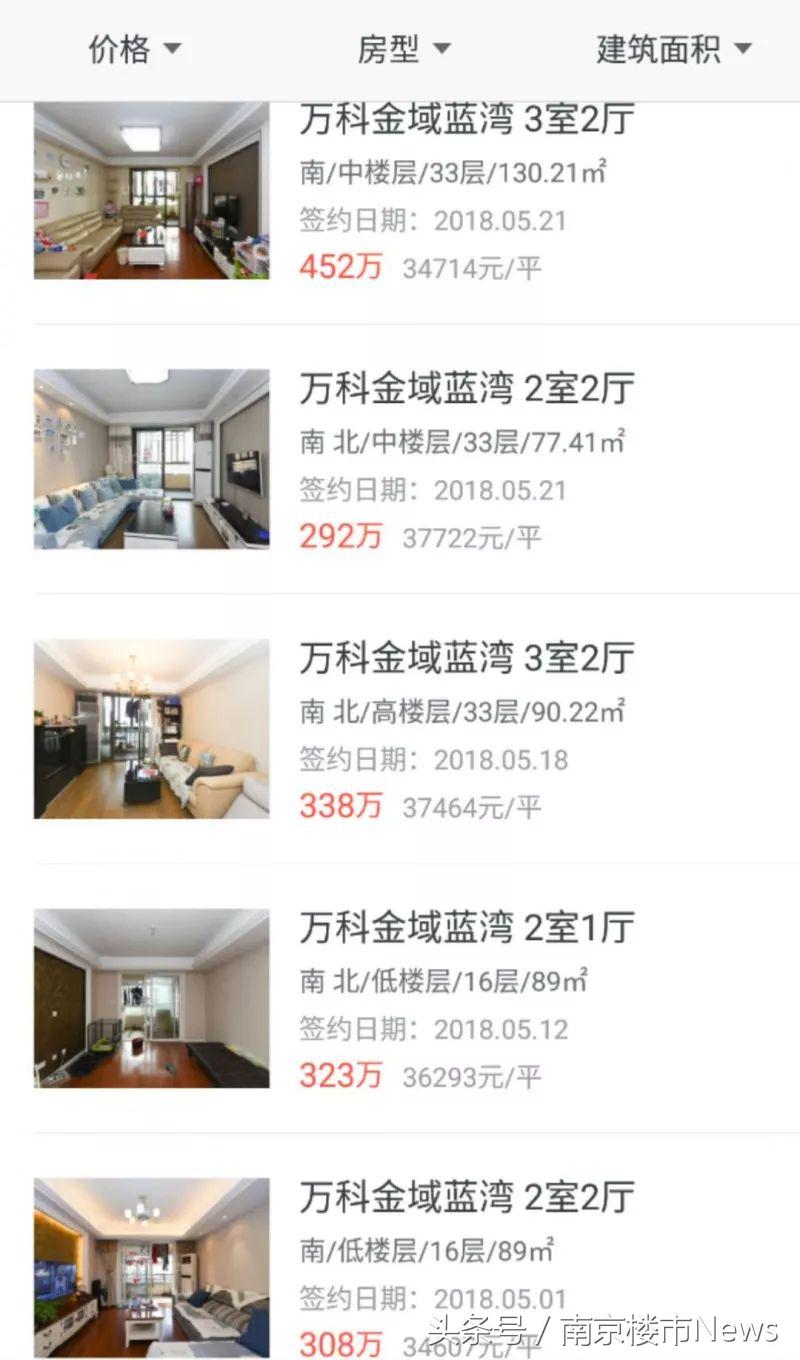Screen dimensions: 800x1360
Task: Click the chevron arrow next to 价格
Action: coord(172,48)
